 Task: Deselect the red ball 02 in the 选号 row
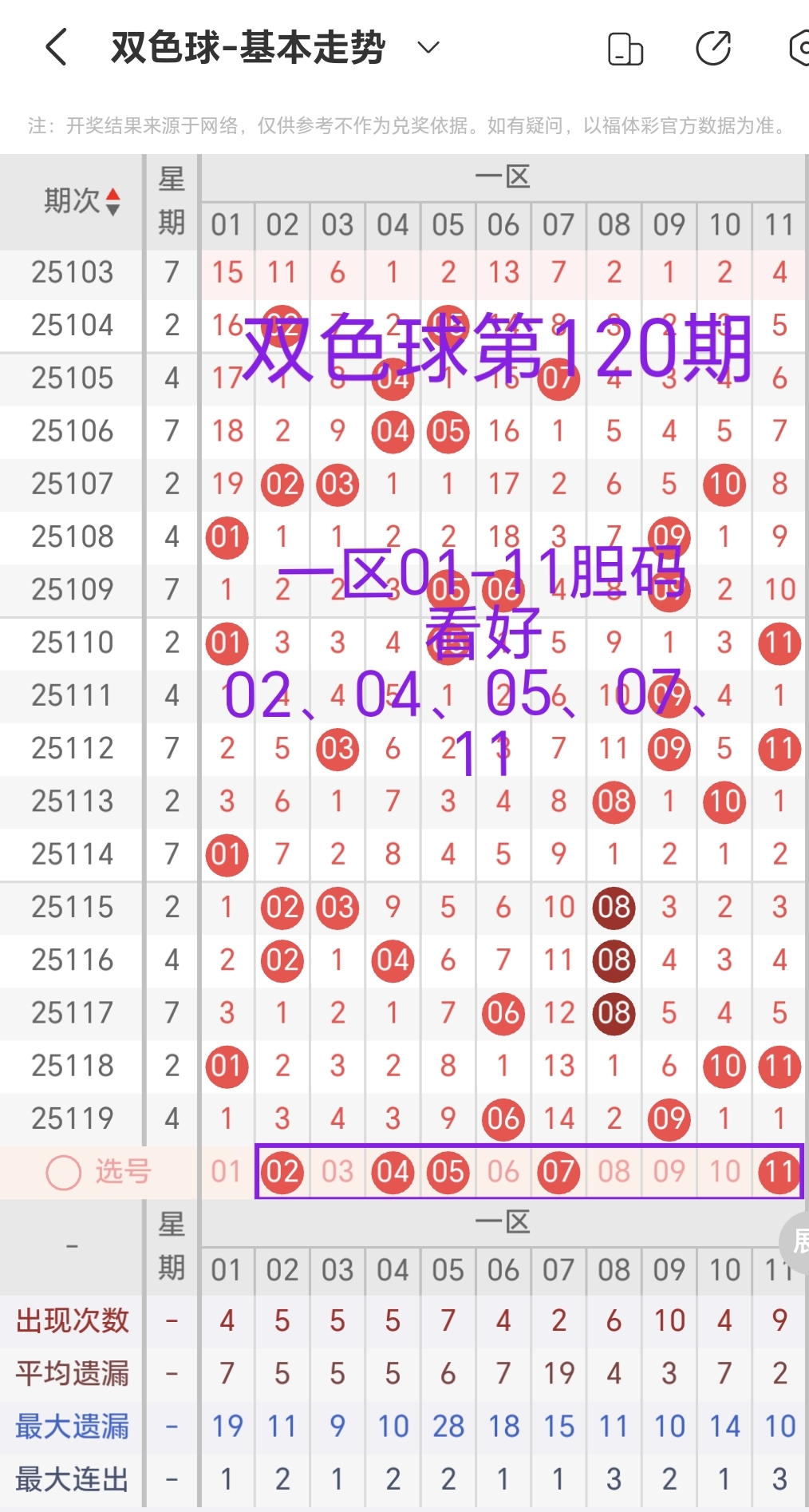pos(282,1172)
